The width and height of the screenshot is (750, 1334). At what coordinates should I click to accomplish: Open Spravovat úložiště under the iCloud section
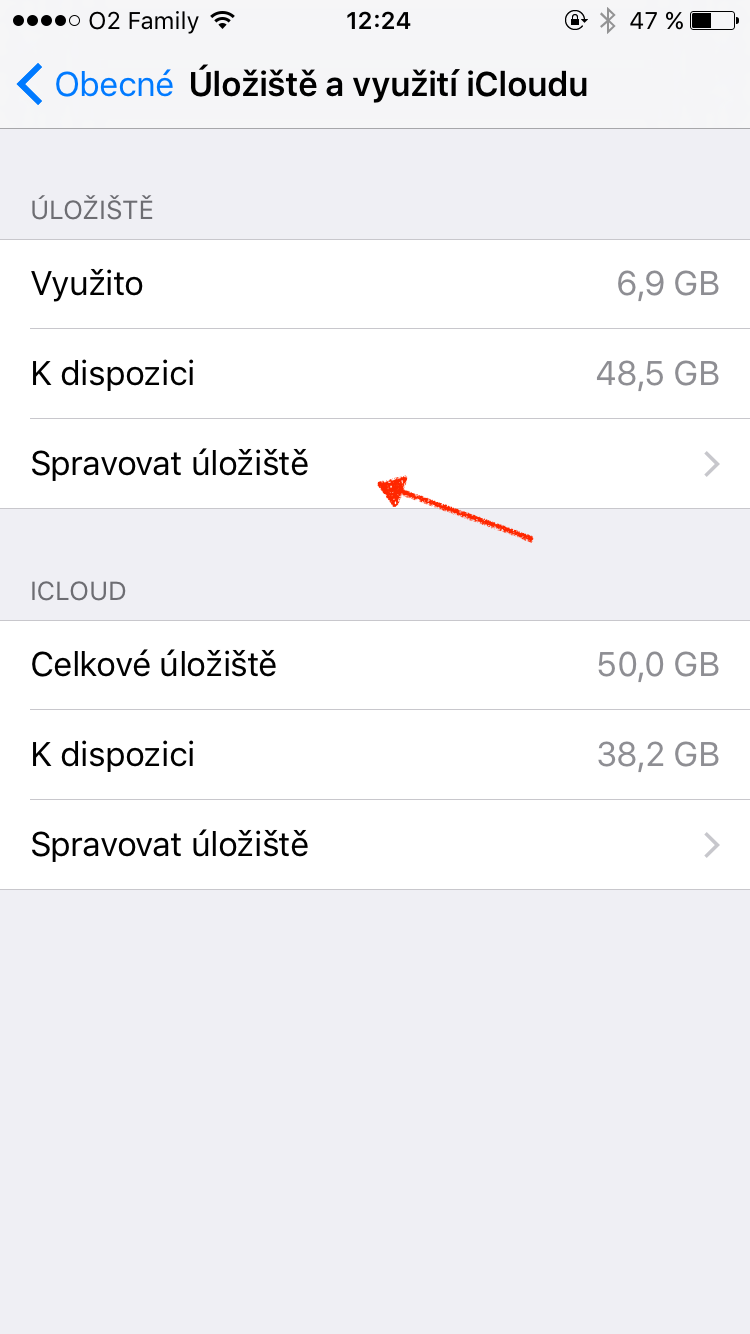tap(375, 845)
